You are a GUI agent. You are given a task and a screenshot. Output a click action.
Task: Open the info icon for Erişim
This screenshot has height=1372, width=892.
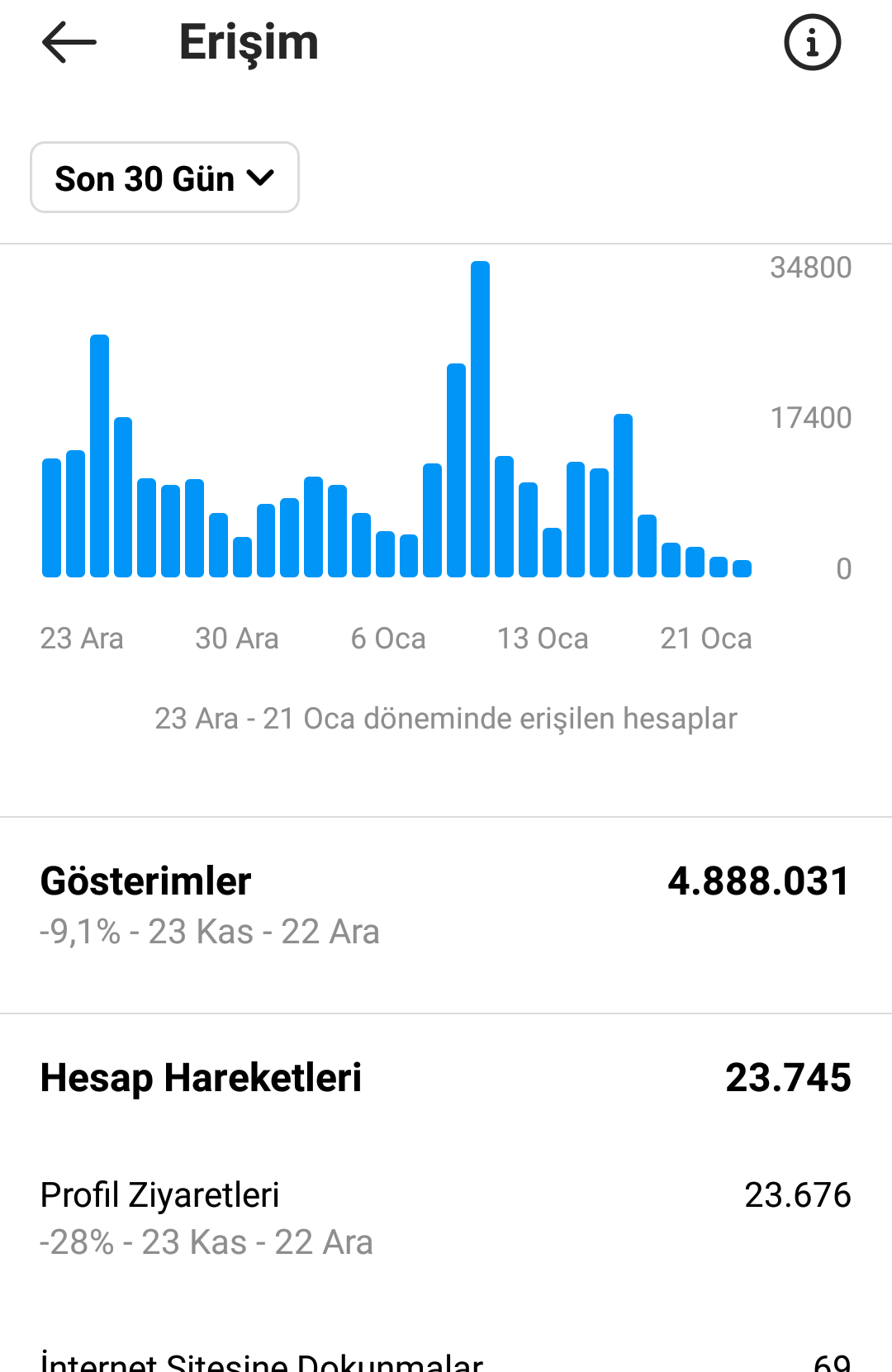click(x=812, y=42)
